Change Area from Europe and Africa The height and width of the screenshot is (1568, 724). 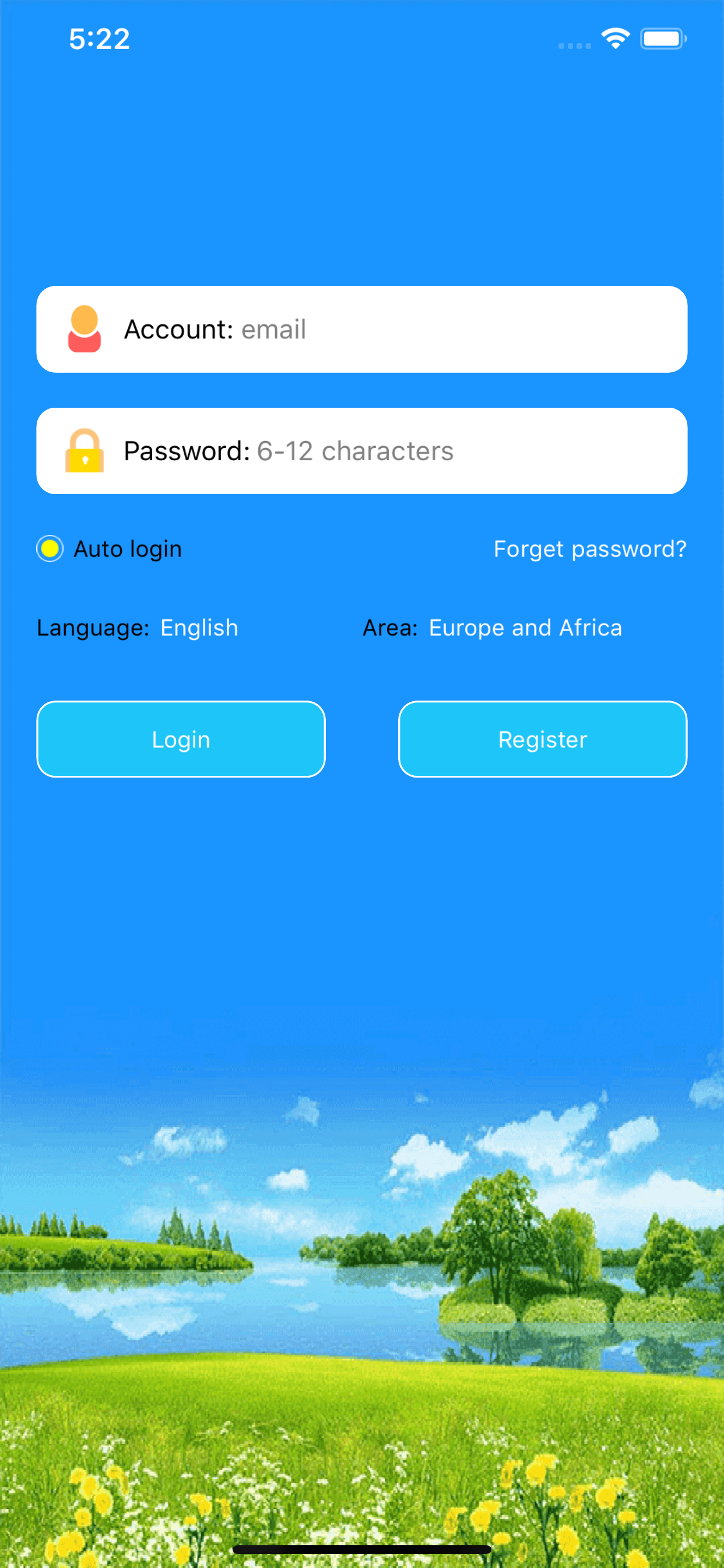(x=525, y=628)
